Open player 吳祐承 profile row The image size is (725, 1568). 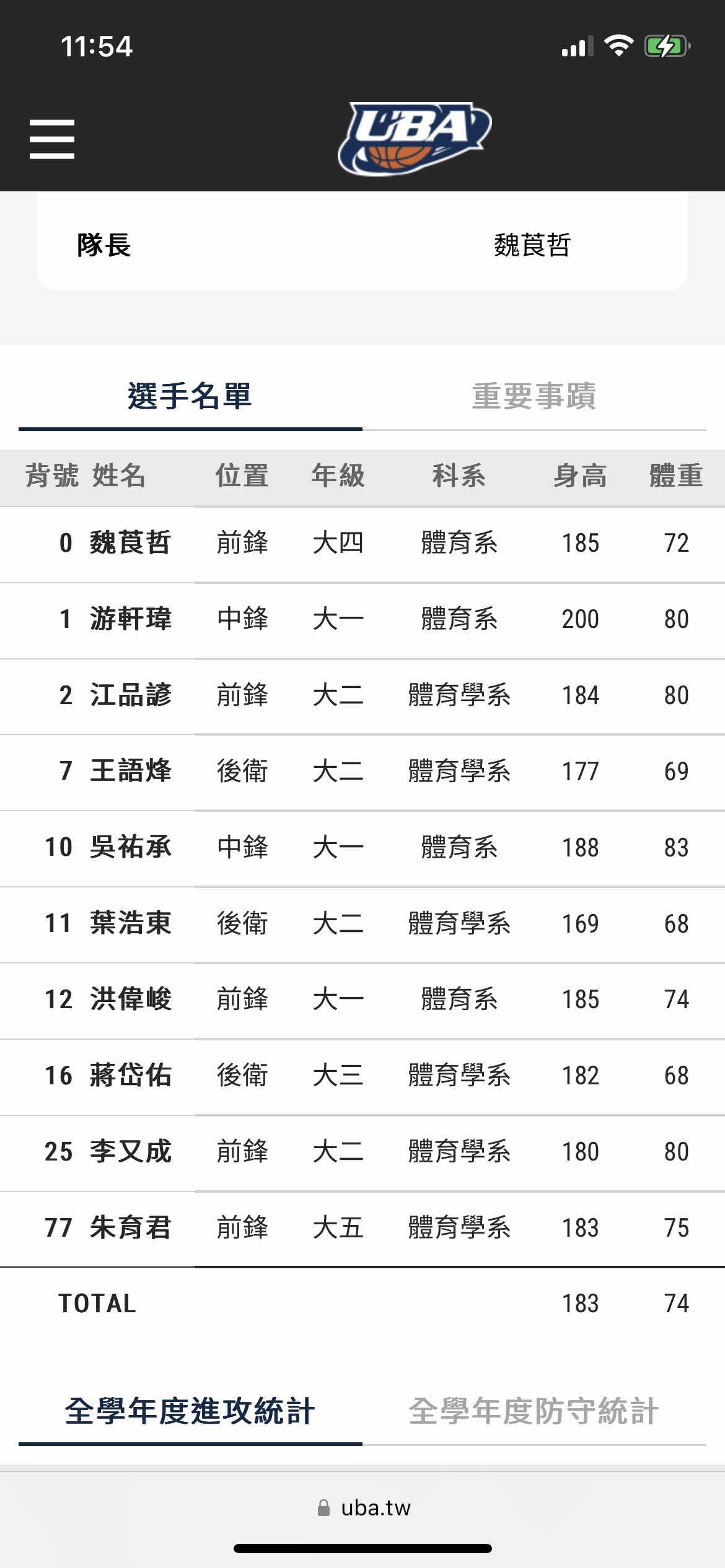pyautogui.click(x=130, y=847)
